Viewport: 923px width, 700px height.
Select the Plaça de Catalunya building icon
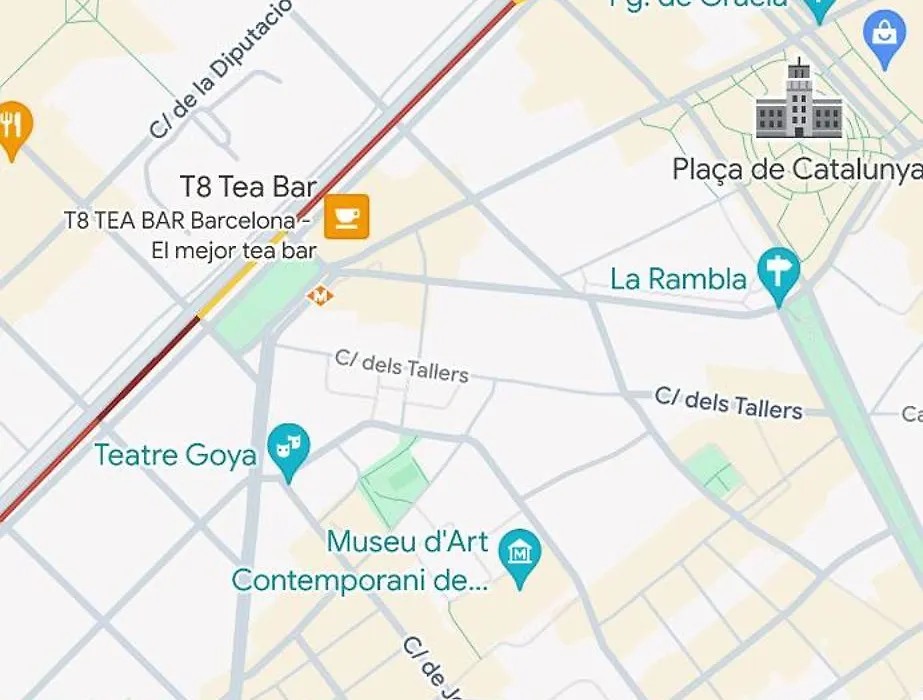tap(798, 102)
